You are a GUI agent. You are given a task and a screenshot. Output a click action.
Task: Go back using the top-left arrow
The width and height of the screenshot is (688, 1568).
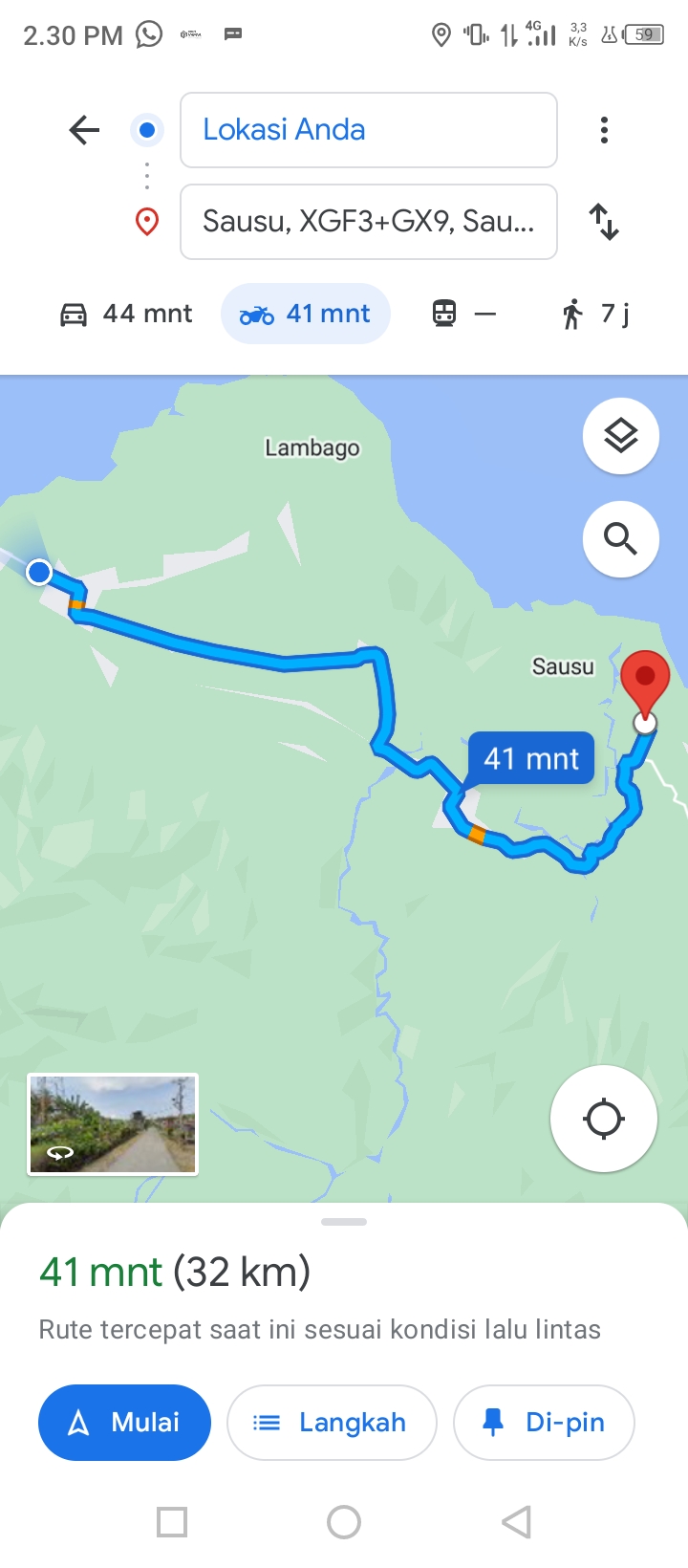pyautogui.click(x=84, y=130)
